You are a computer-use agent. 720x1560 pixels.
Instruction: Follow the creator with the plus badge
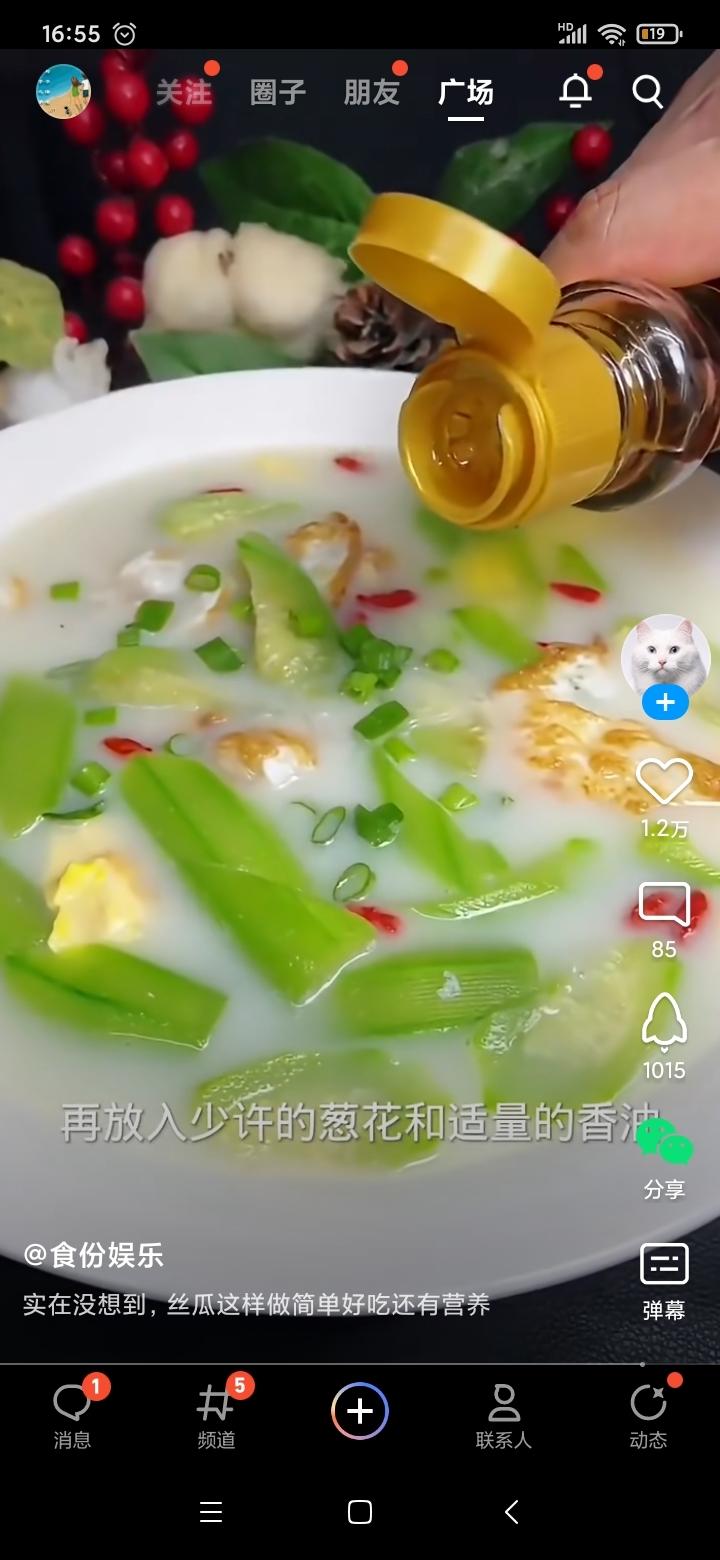665,703
